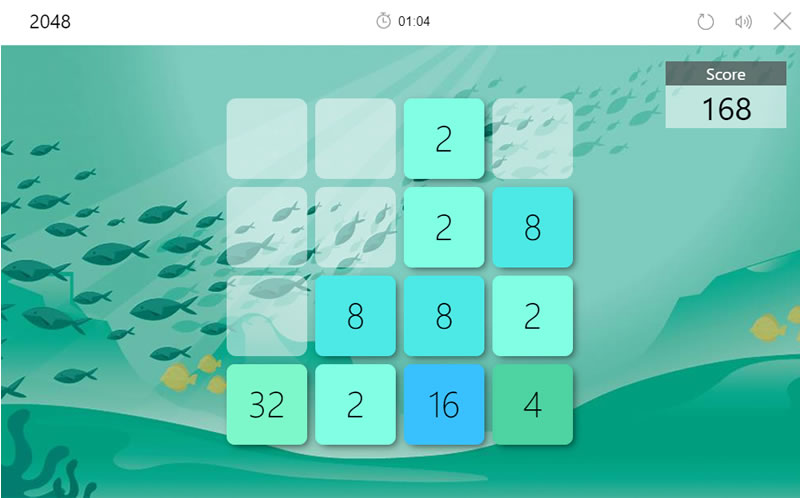Viewport: 800px width, 498px height.
Task: Close the 2048 game window
Action: point(782,21)
